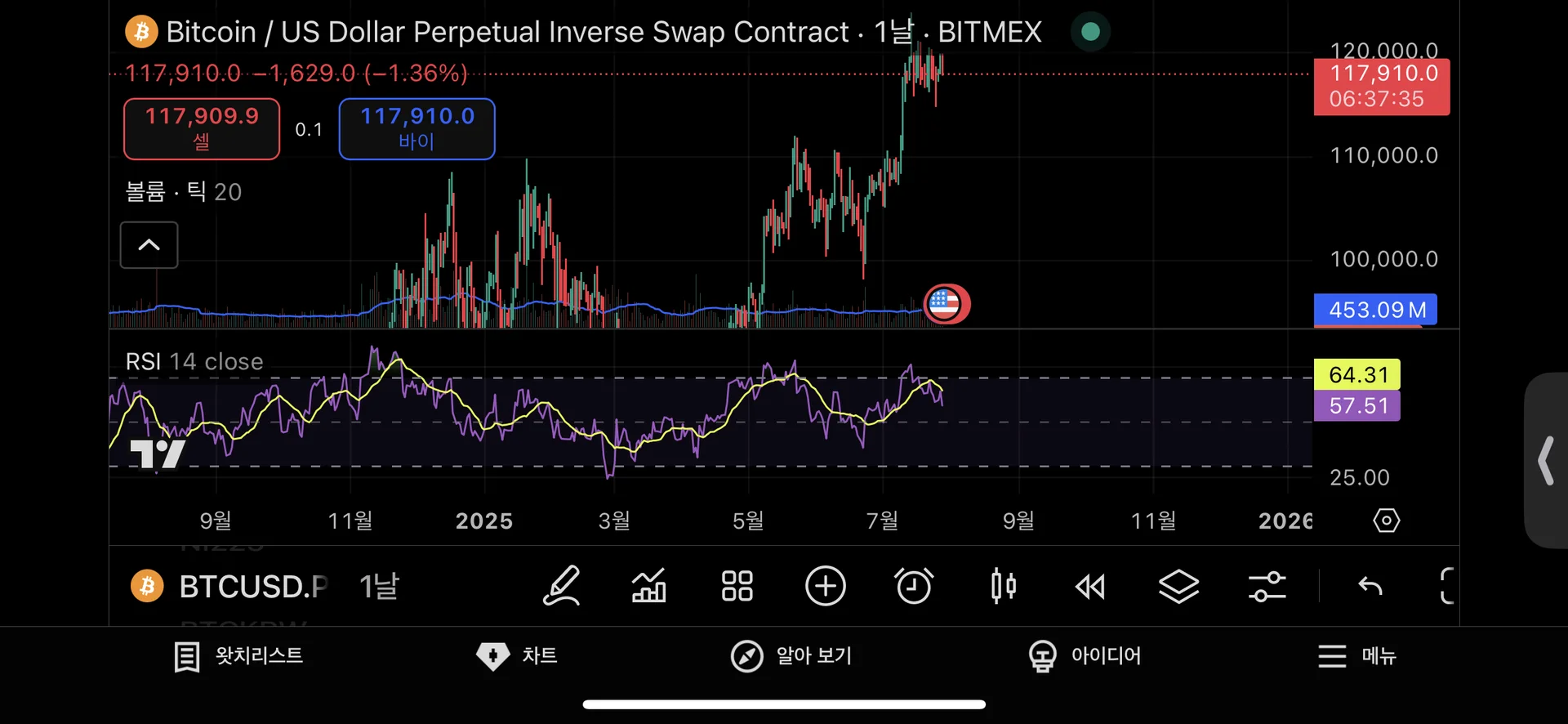Image resolution: width=1568 pixels, height=724 pixels.
Task: Start bar replay with the rewind icon
Action: [x=1090, y=587]
